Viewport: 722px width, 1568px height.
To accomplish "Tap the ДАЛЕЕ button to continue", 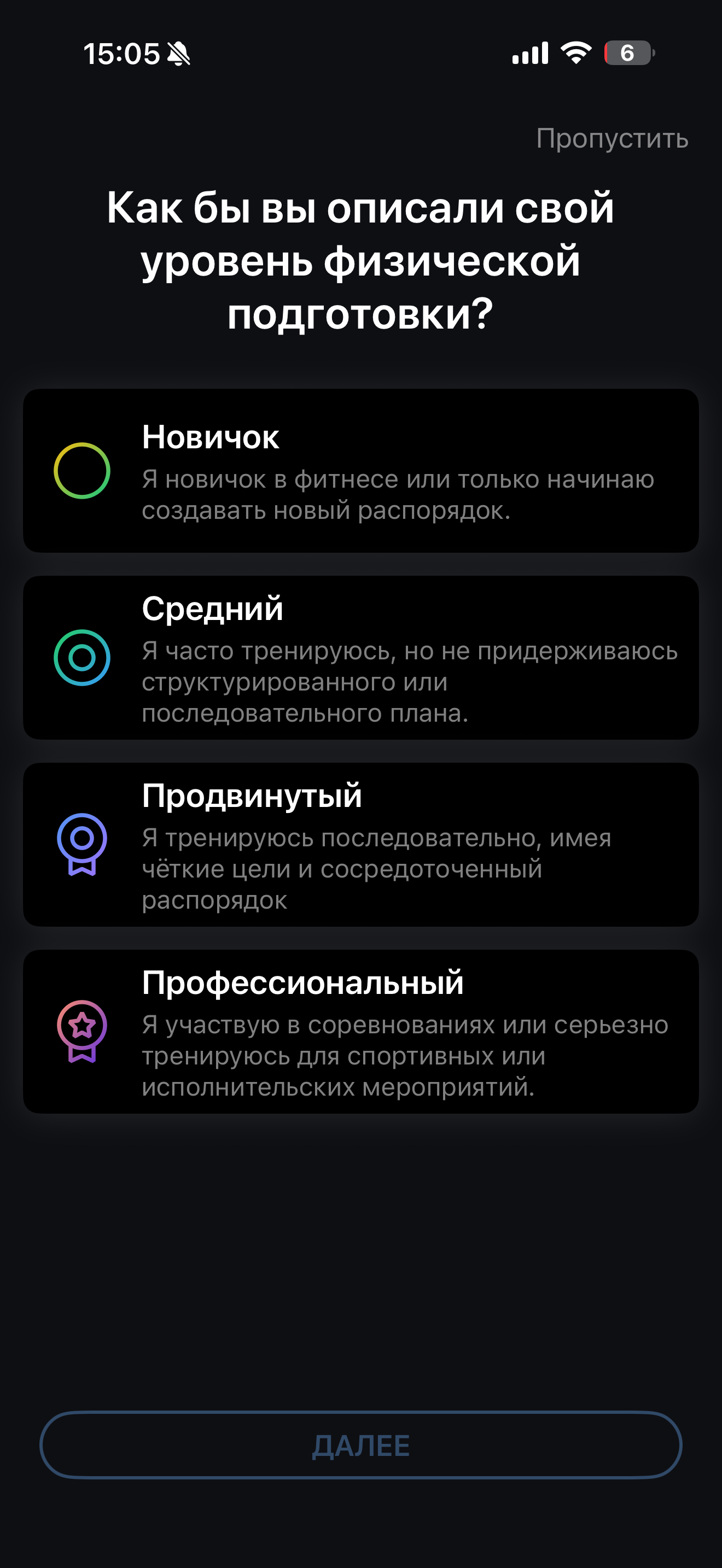I will [x=360, y=1445].
